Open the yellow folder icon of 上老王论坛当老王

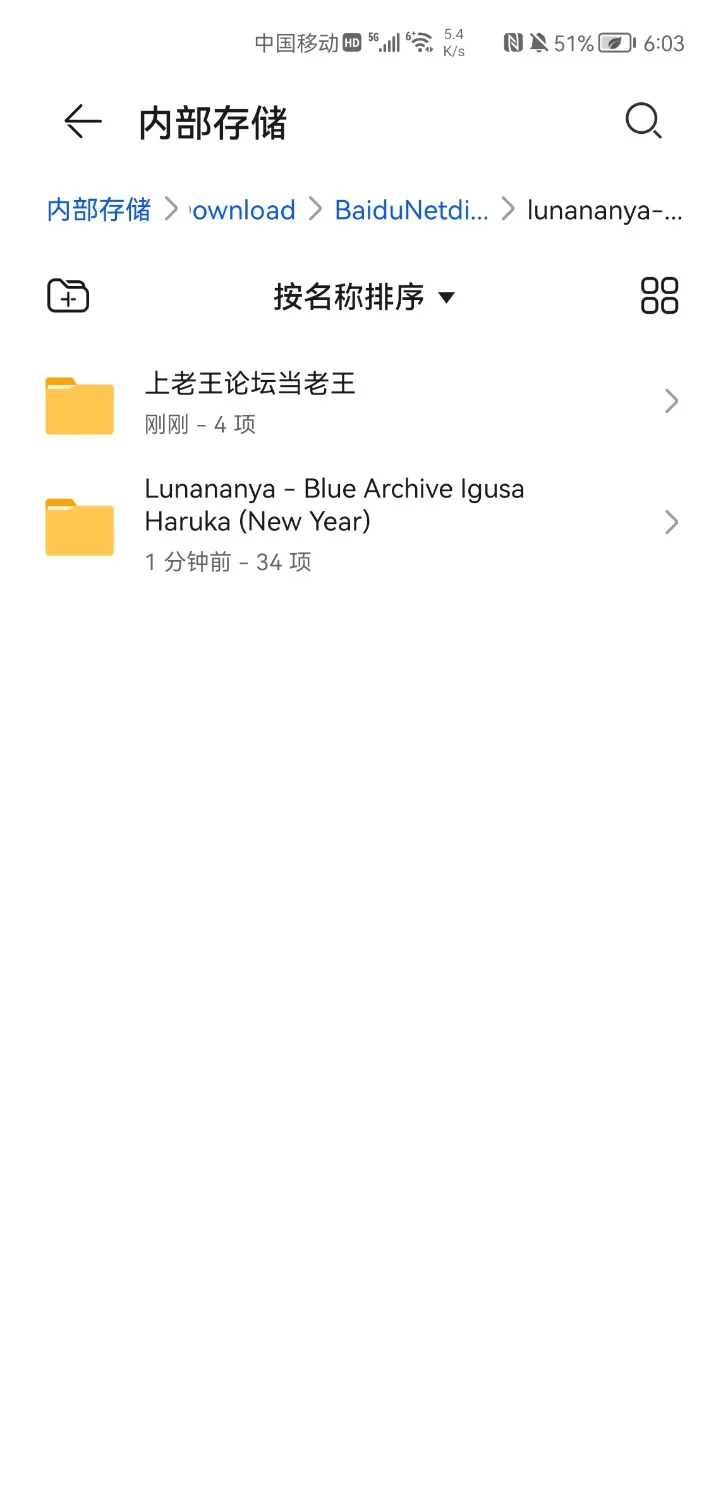click(x=78, y=403)
